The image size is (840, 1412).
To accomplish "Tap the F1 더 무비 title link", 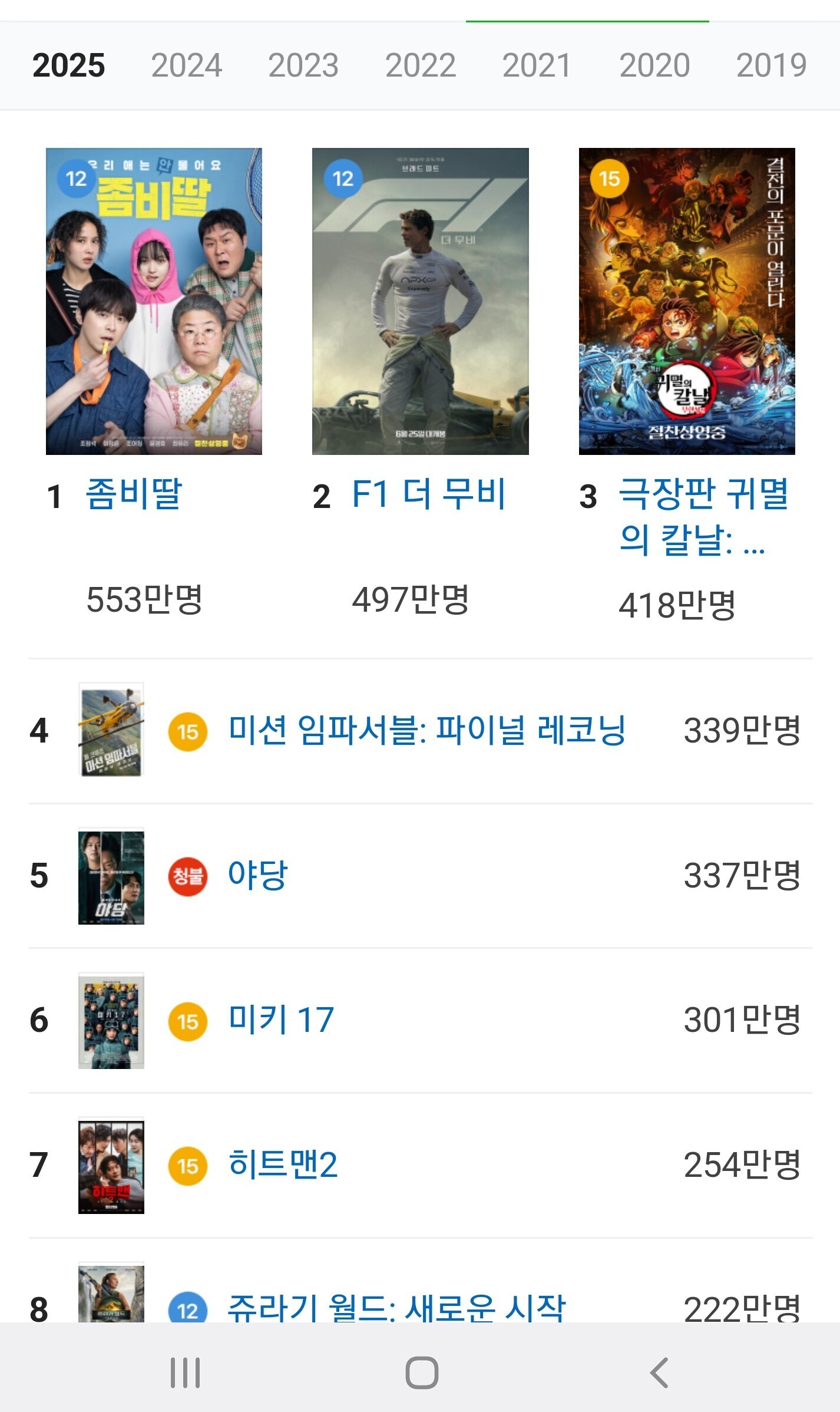I will coord(429,494).
